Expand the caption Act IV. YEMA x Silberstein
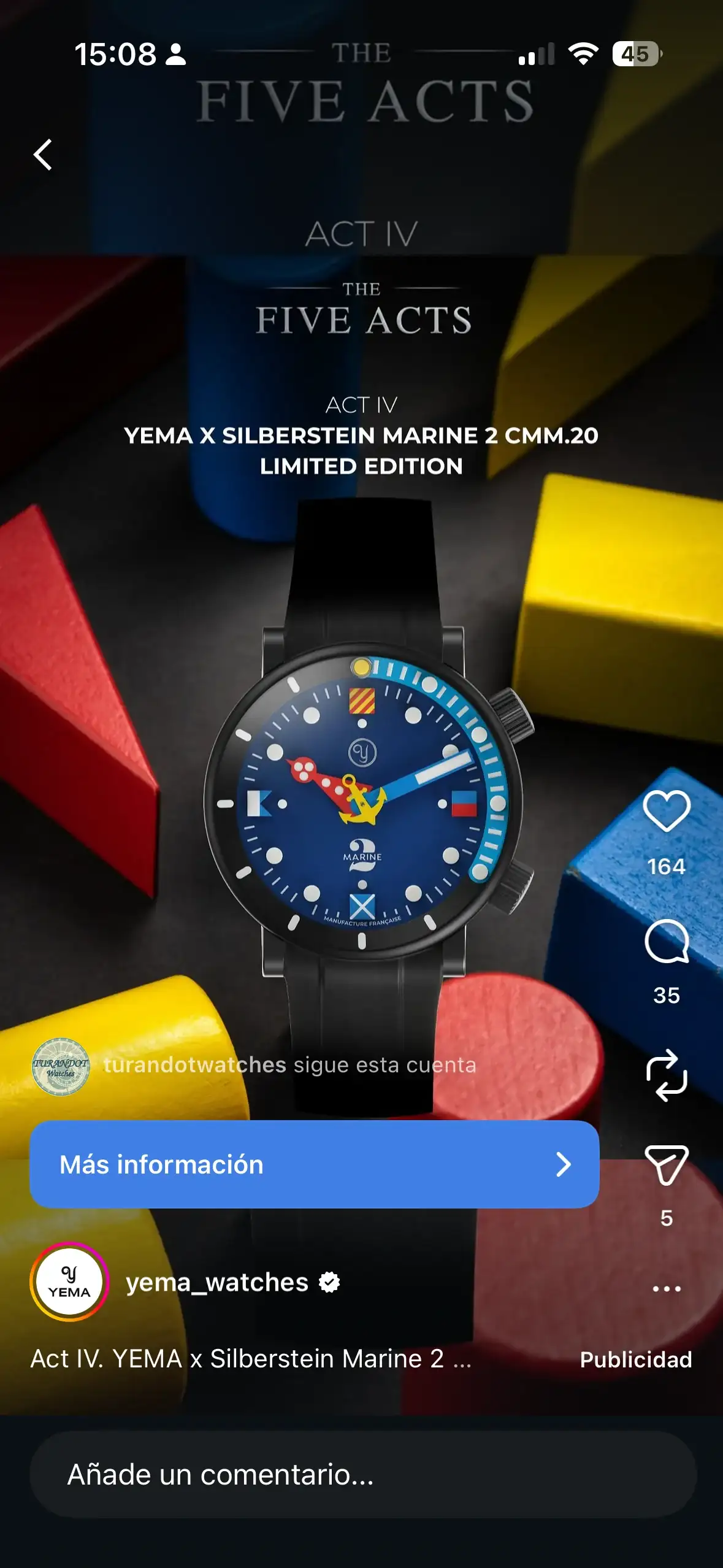Screen dimensions: 723x1568 (250, 1359)
